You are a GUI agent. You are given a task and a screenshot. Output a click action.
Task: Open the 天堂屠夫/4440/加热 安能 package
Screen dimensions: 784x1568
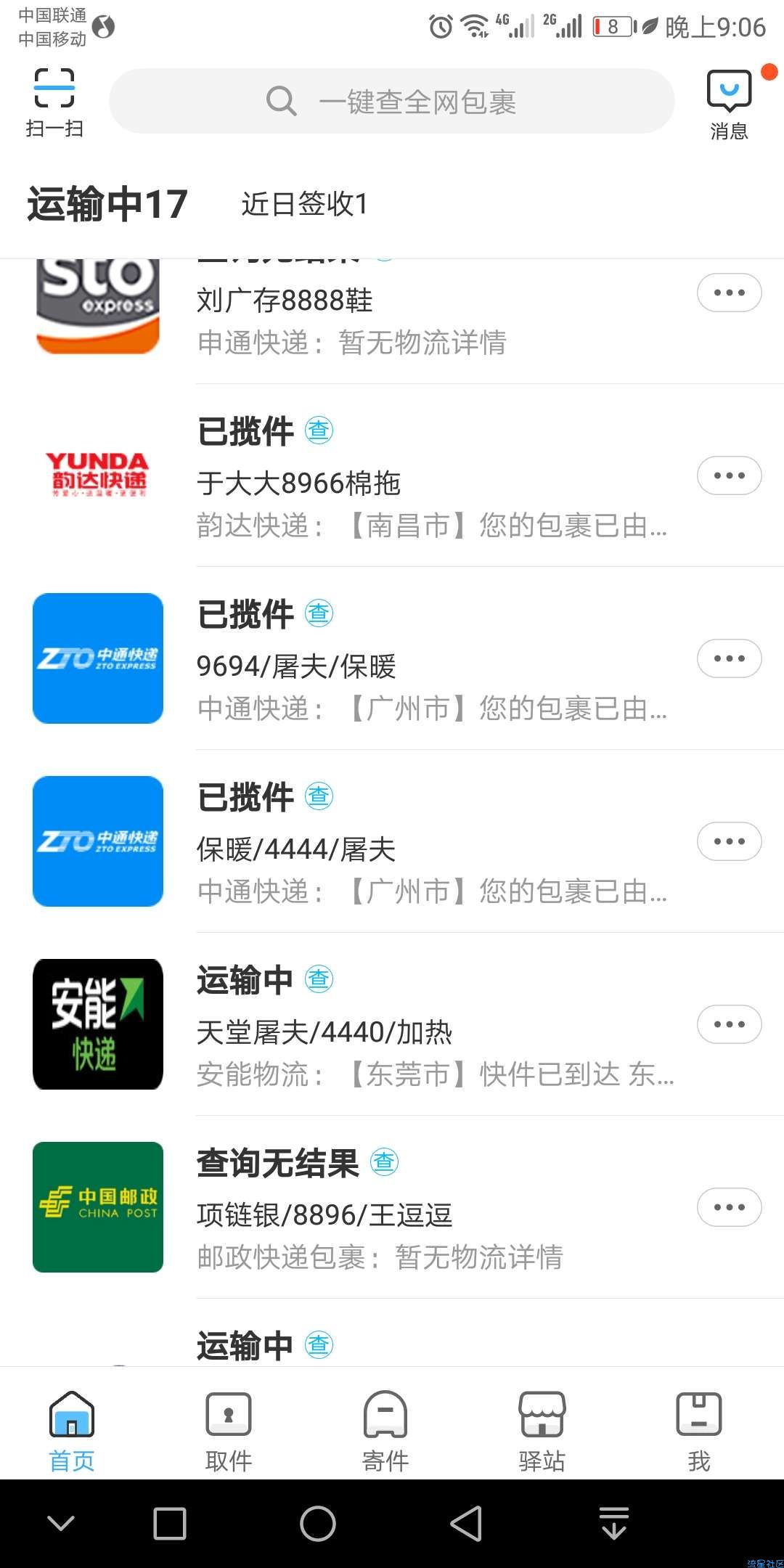click(x=392, y=1024)
